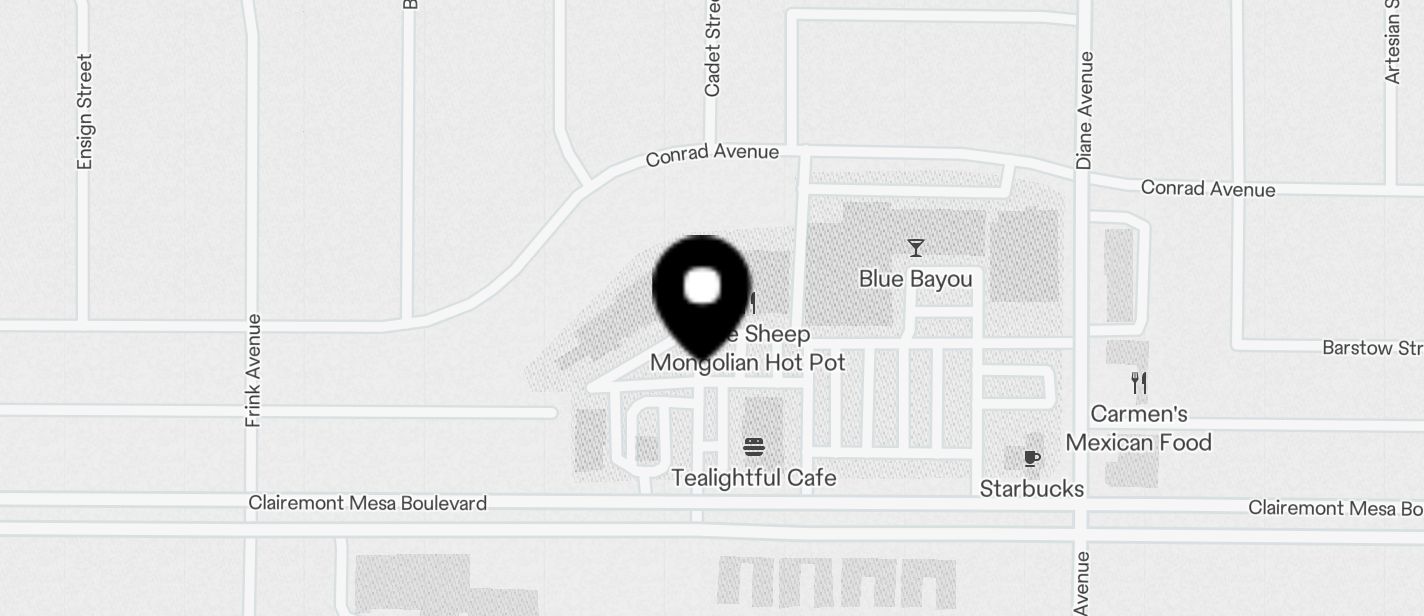The height and width of the screenshot is (616, 1424).
Task: Select the Blue Bayou bar marker
Action: [x=915, y=248]
